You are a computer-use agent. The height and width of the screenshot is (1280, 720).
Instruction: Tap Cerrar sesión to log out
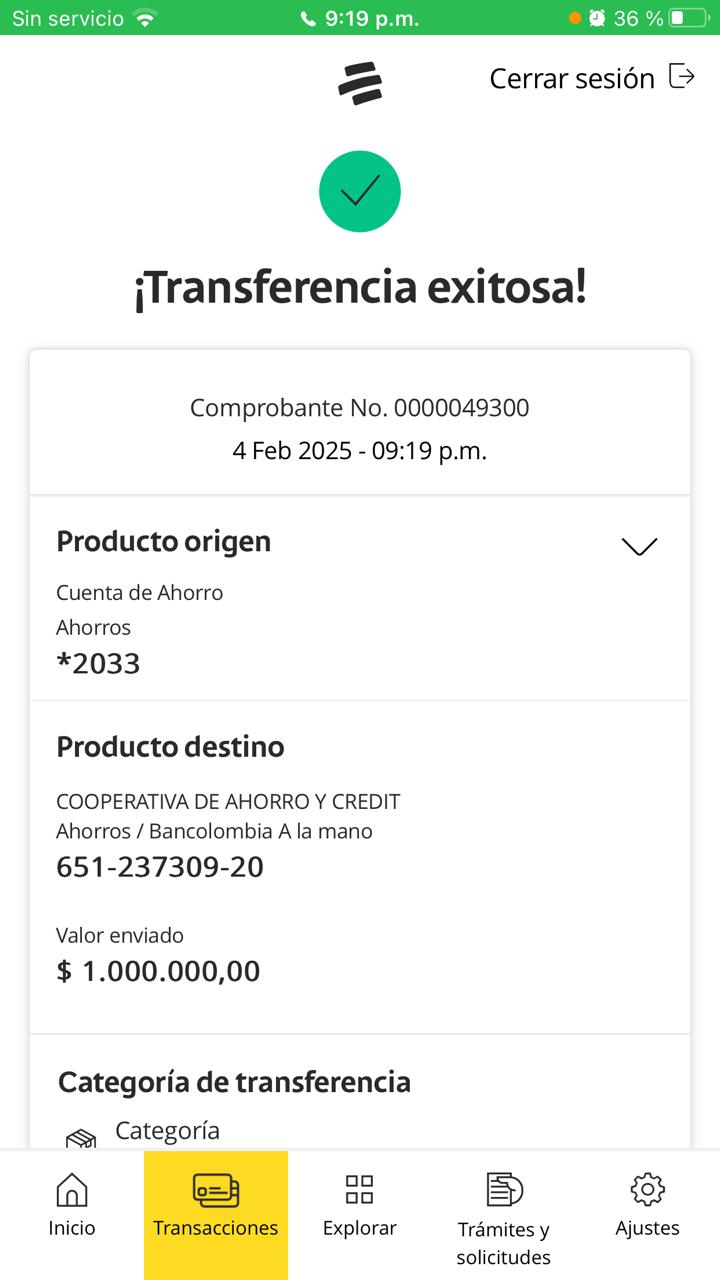pos(591,78)
